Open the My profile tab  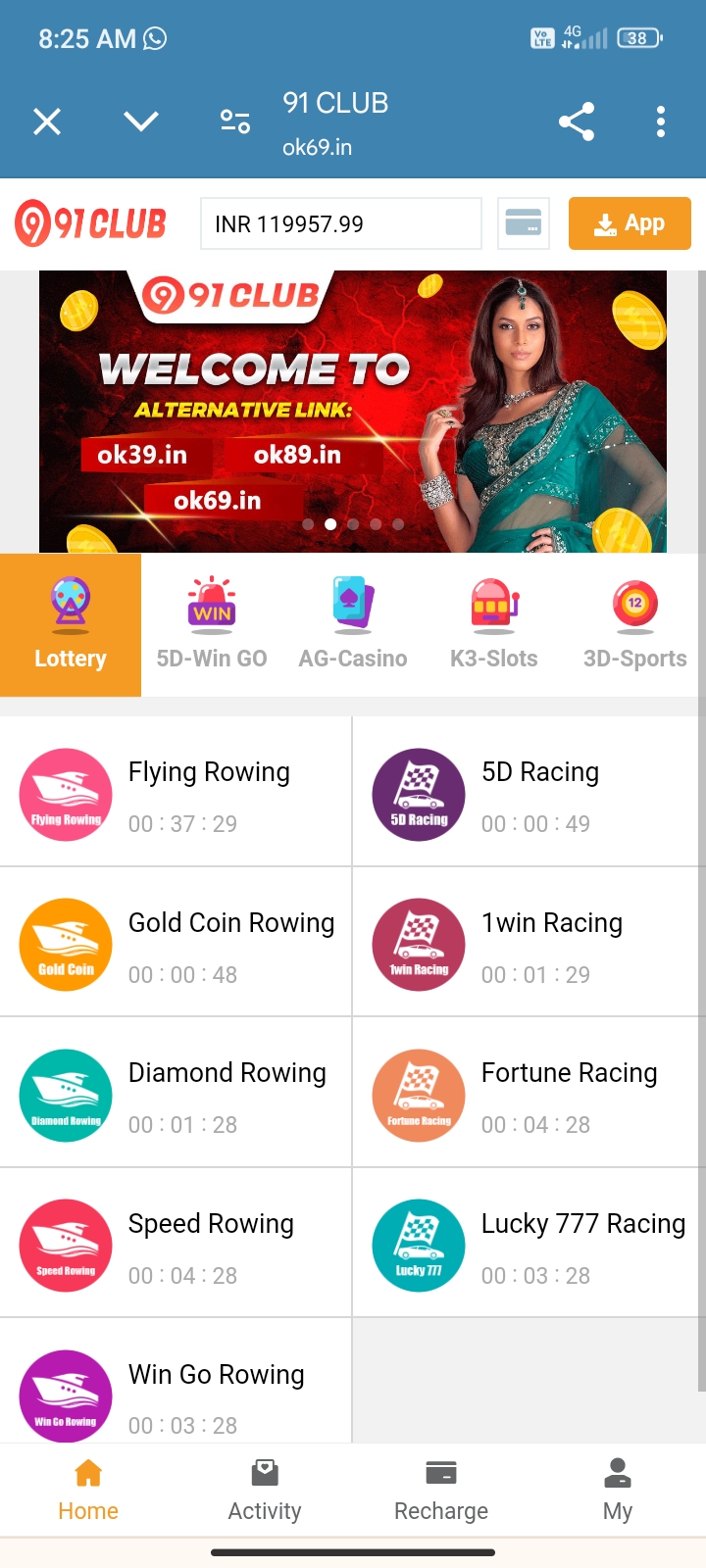(x=618, y=1490)
